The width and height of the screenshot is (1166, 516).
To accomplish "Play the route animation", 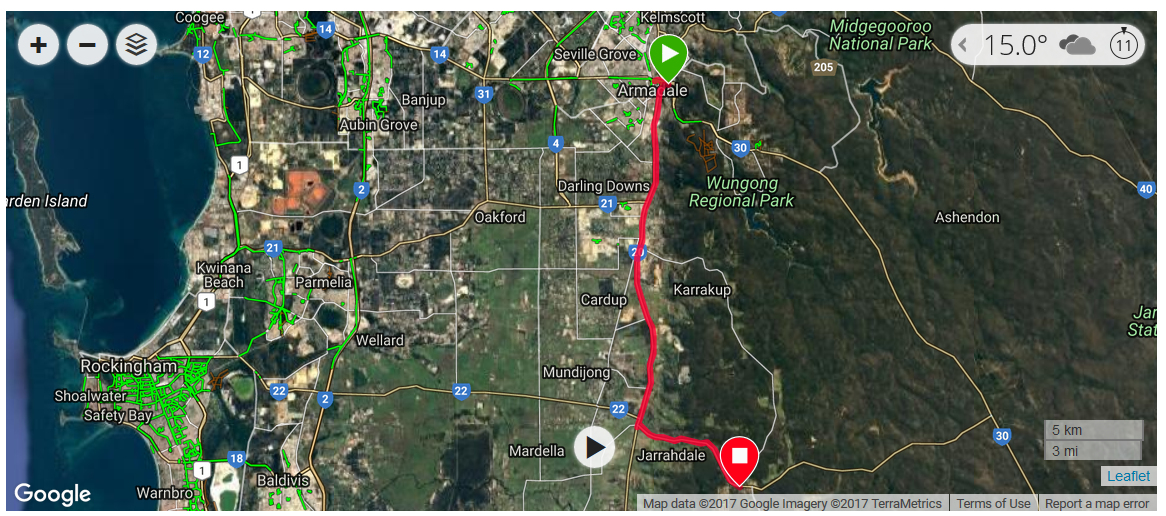I will coord(595,447).
